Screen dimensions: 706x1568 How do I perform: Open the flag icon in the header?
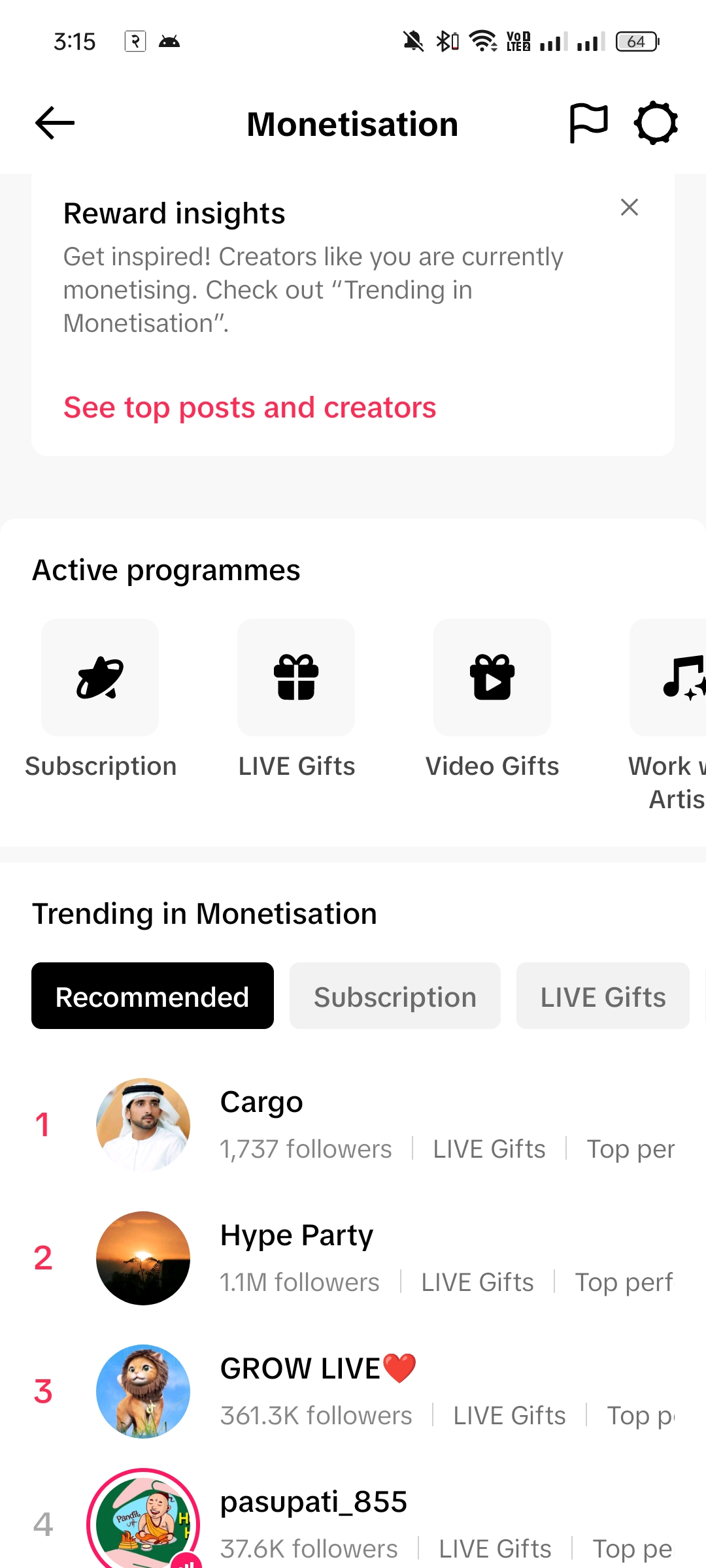click(x=588, y=123)
